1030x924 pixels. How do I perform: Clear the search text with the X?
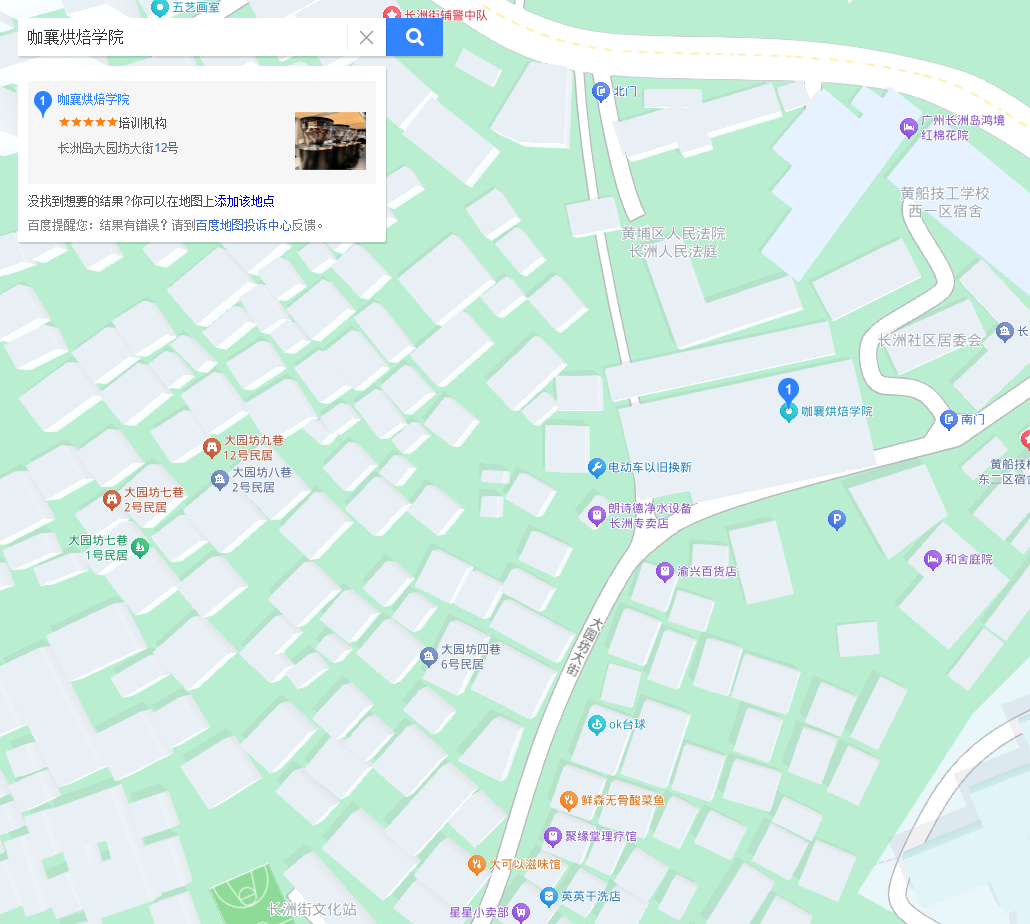[366, 38]
